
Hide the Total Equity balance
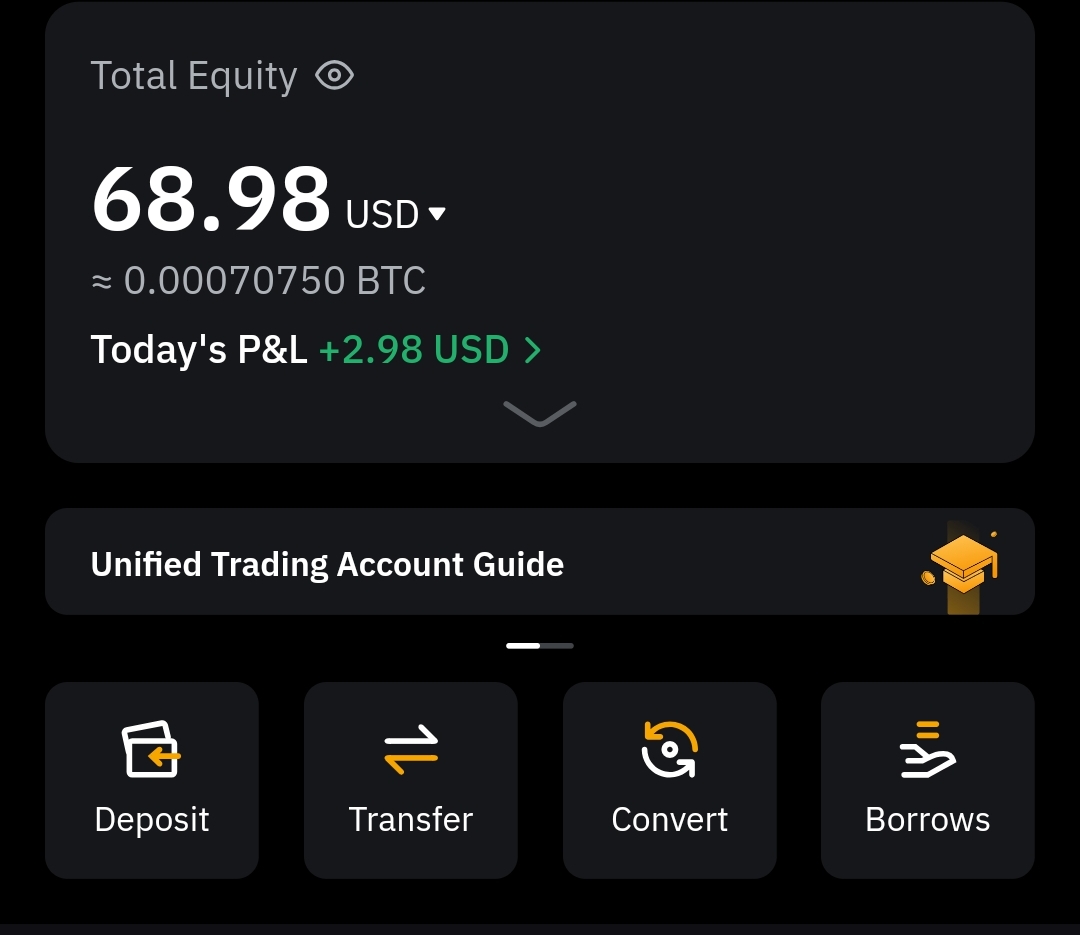(334, 76)
